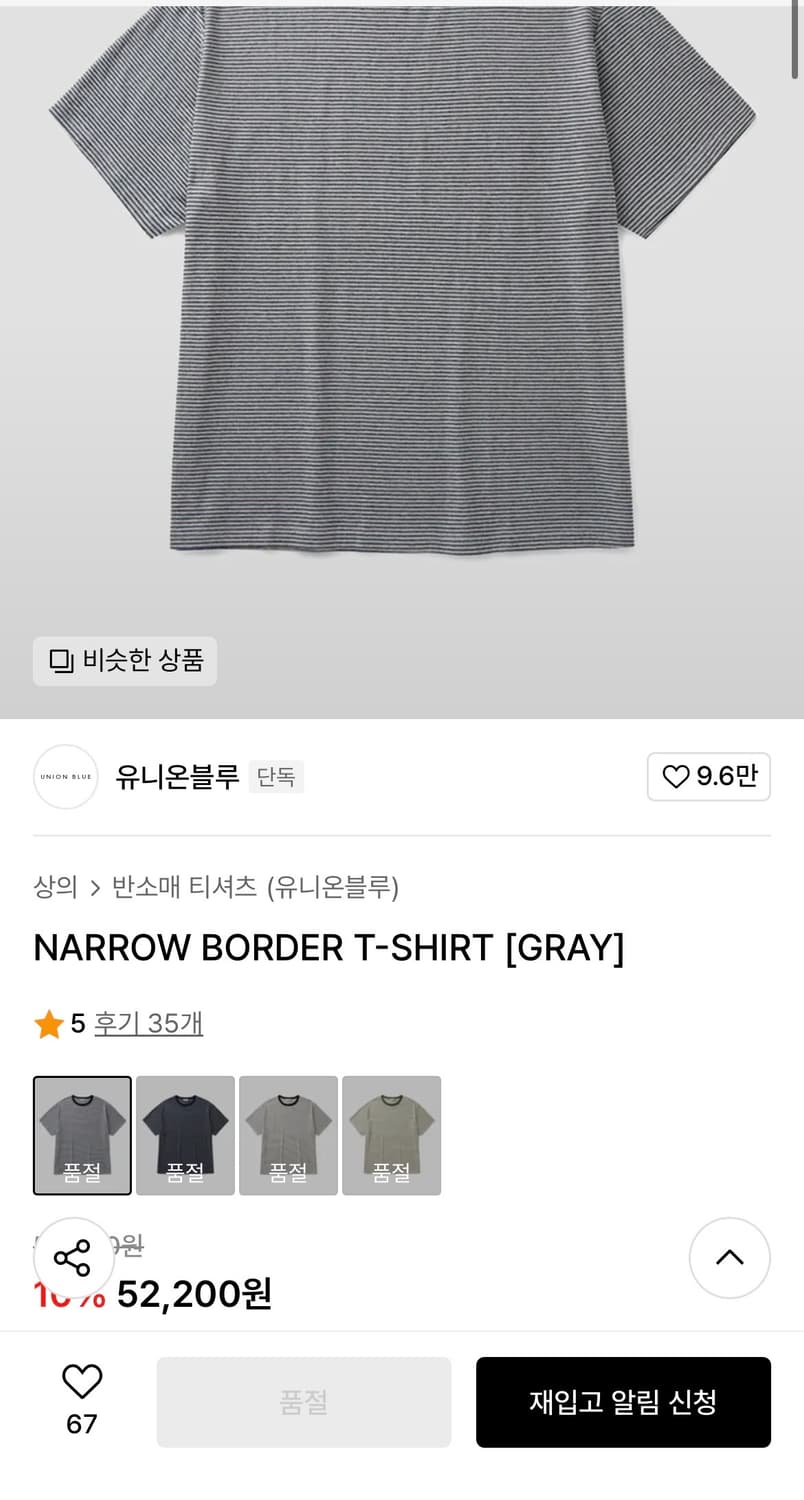Image resolution: width=804 pixels, height=1500 pixels.
Task: Select product title NARROW BORDER T-SHIRT [GRAY]
Action: click(x=330, y=948)
